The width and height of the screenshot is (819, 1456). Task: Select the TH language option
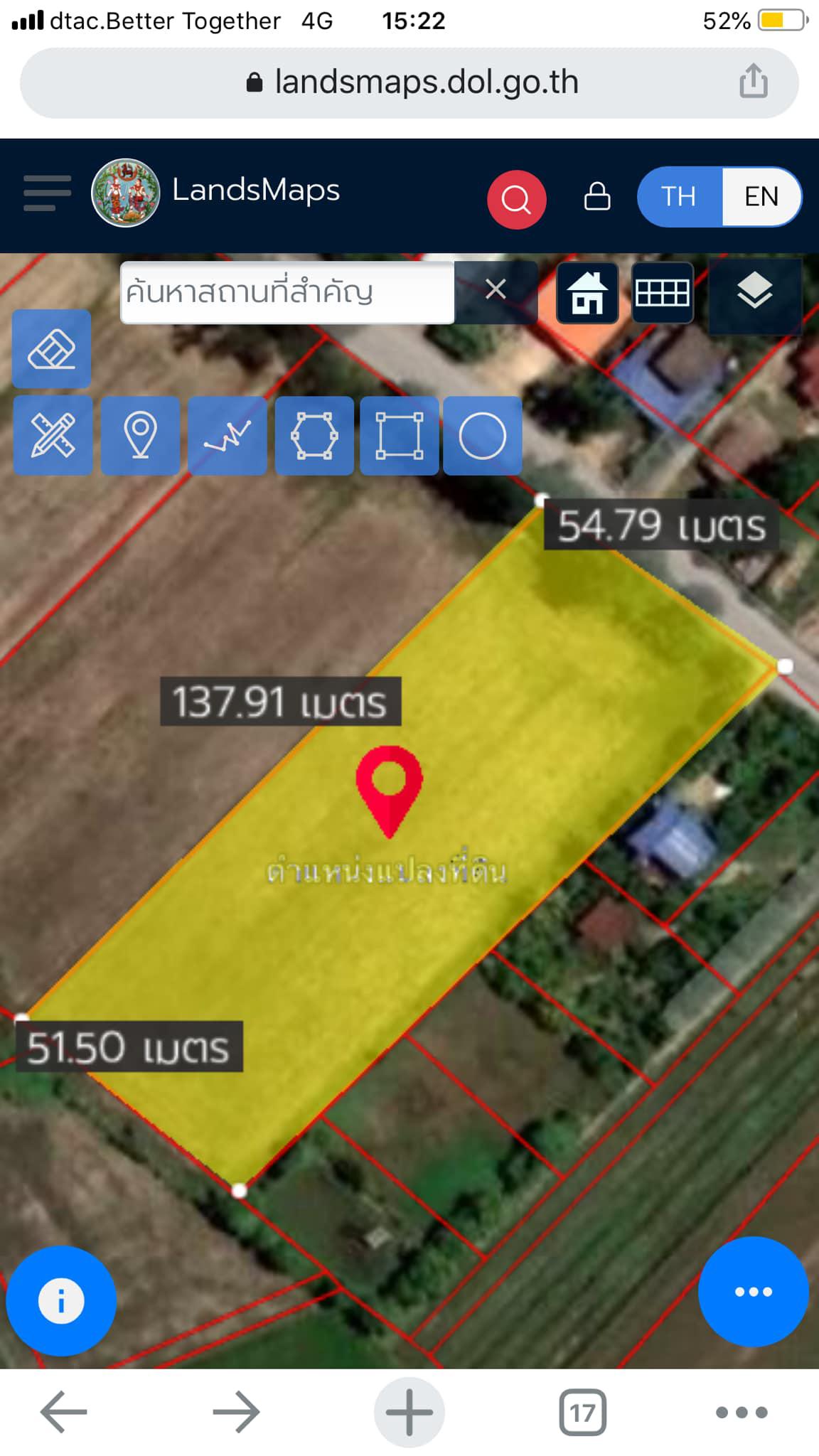click(679, 196)
